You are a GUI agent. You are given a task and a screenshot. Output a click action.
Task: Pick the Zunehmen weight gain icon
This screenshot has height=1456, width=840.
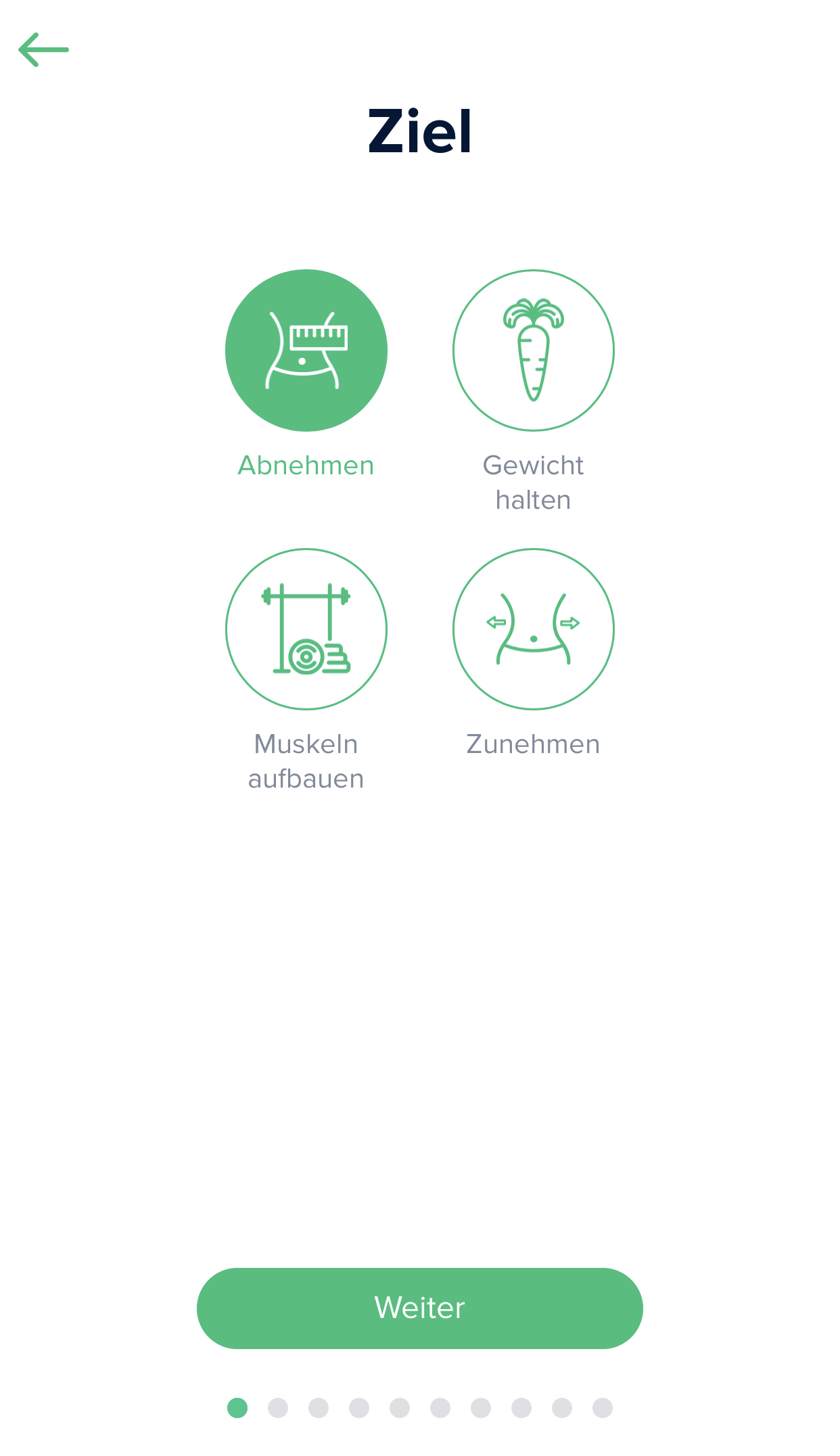533,629
